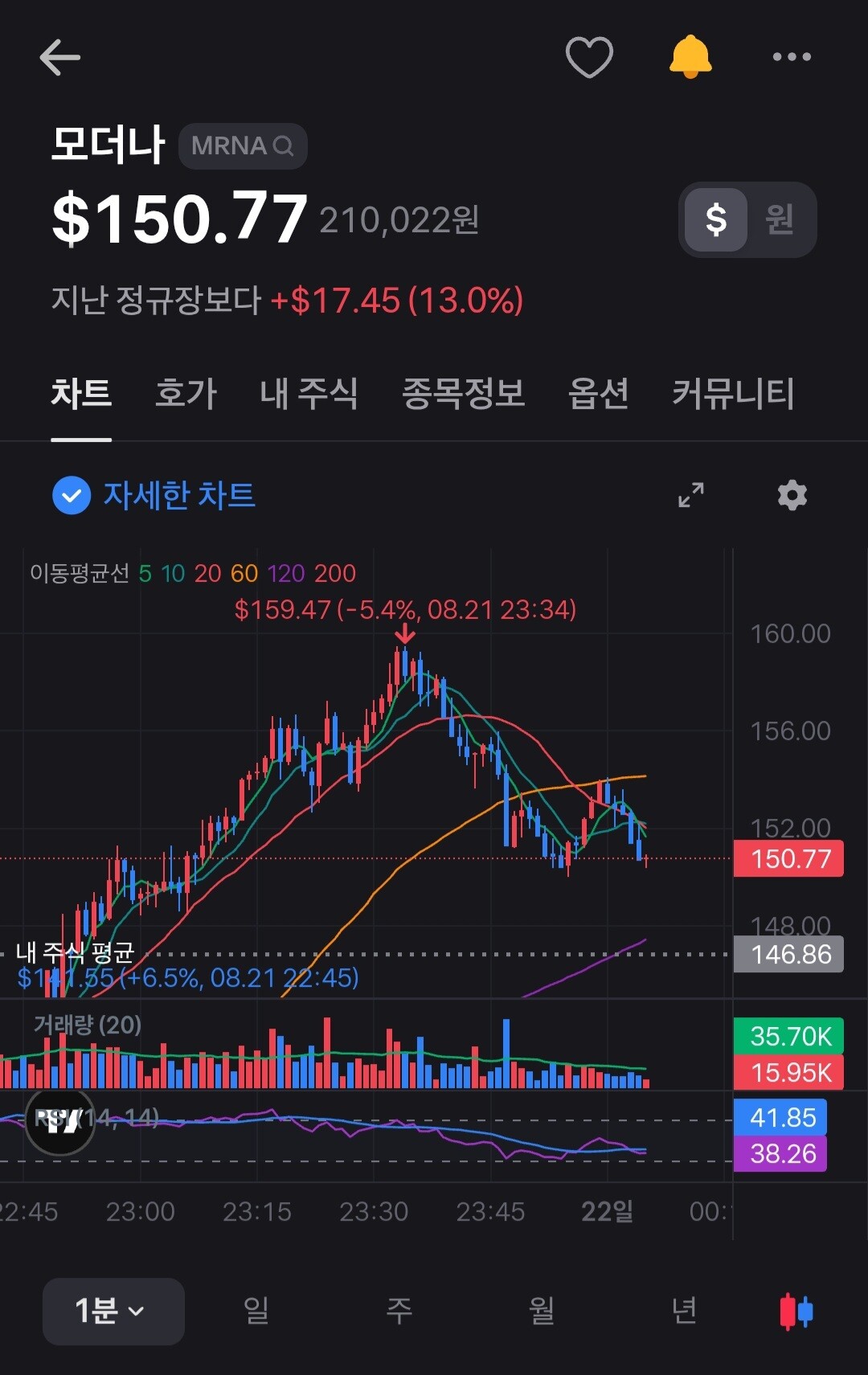
Task: Select the 주 chart period
Action: click(x=399, y=1311)
